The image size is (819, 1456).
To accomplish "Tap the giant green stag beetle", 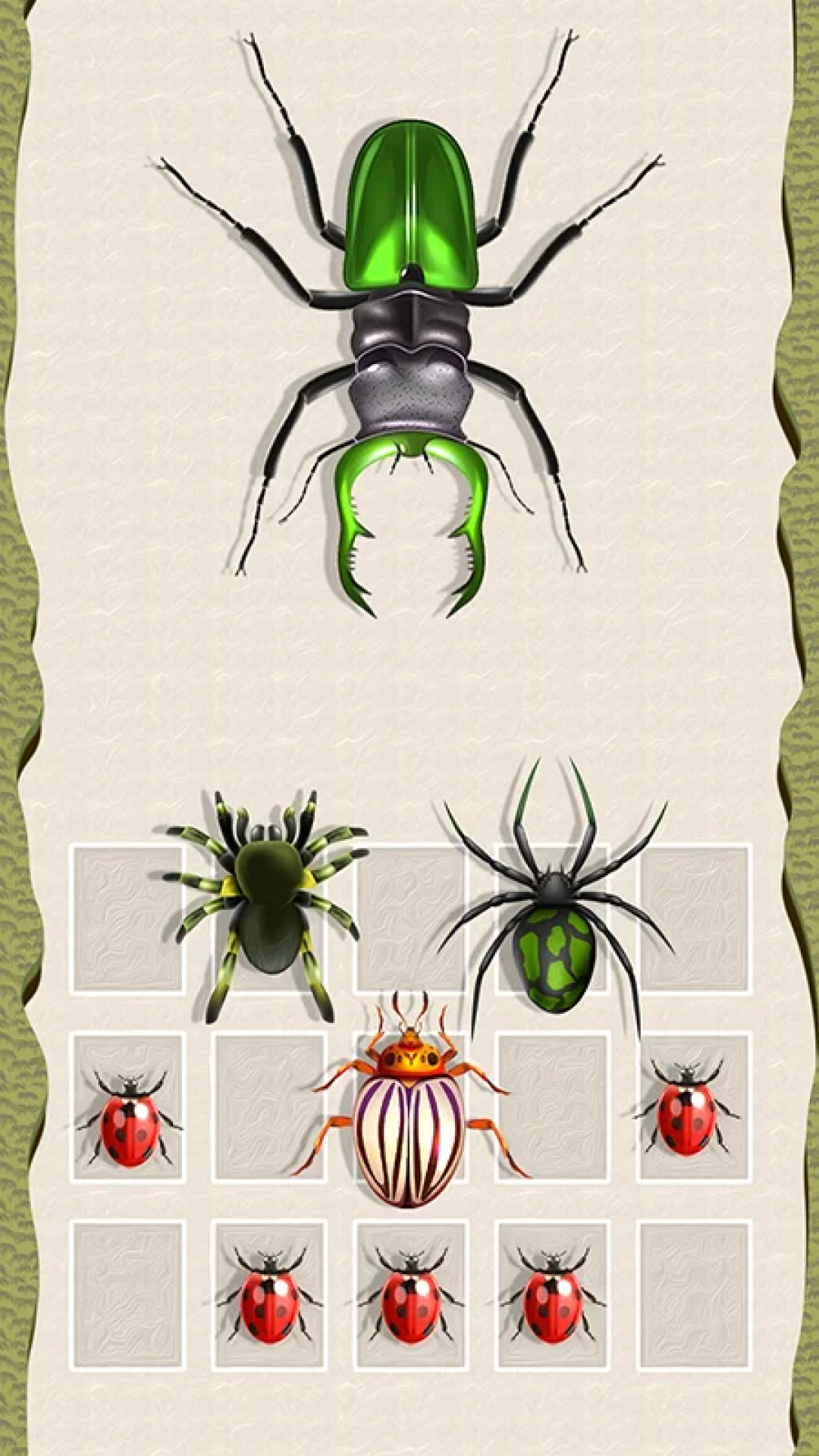I will point(410,318).
